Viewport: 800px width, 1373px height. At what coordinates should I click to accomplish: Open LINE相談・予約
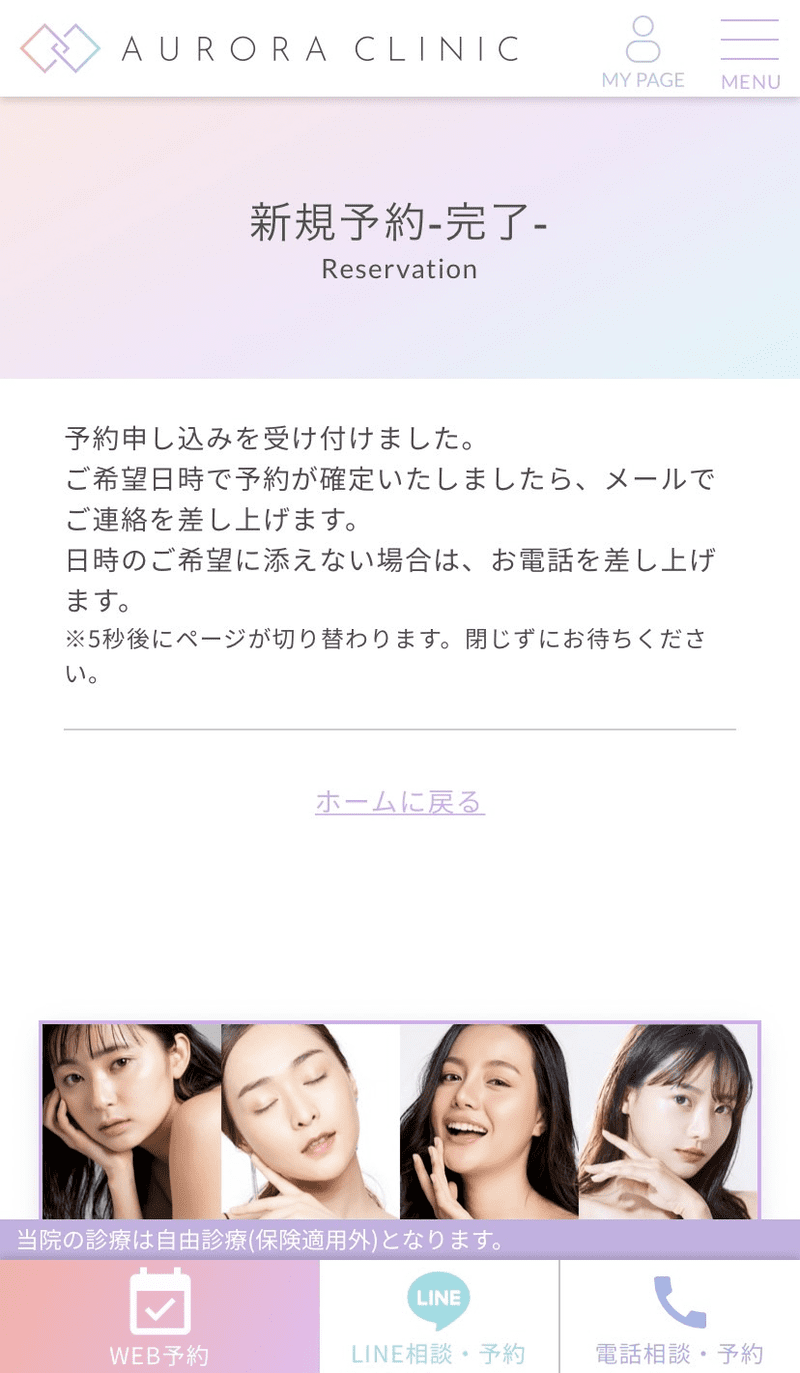point(439,1316)
